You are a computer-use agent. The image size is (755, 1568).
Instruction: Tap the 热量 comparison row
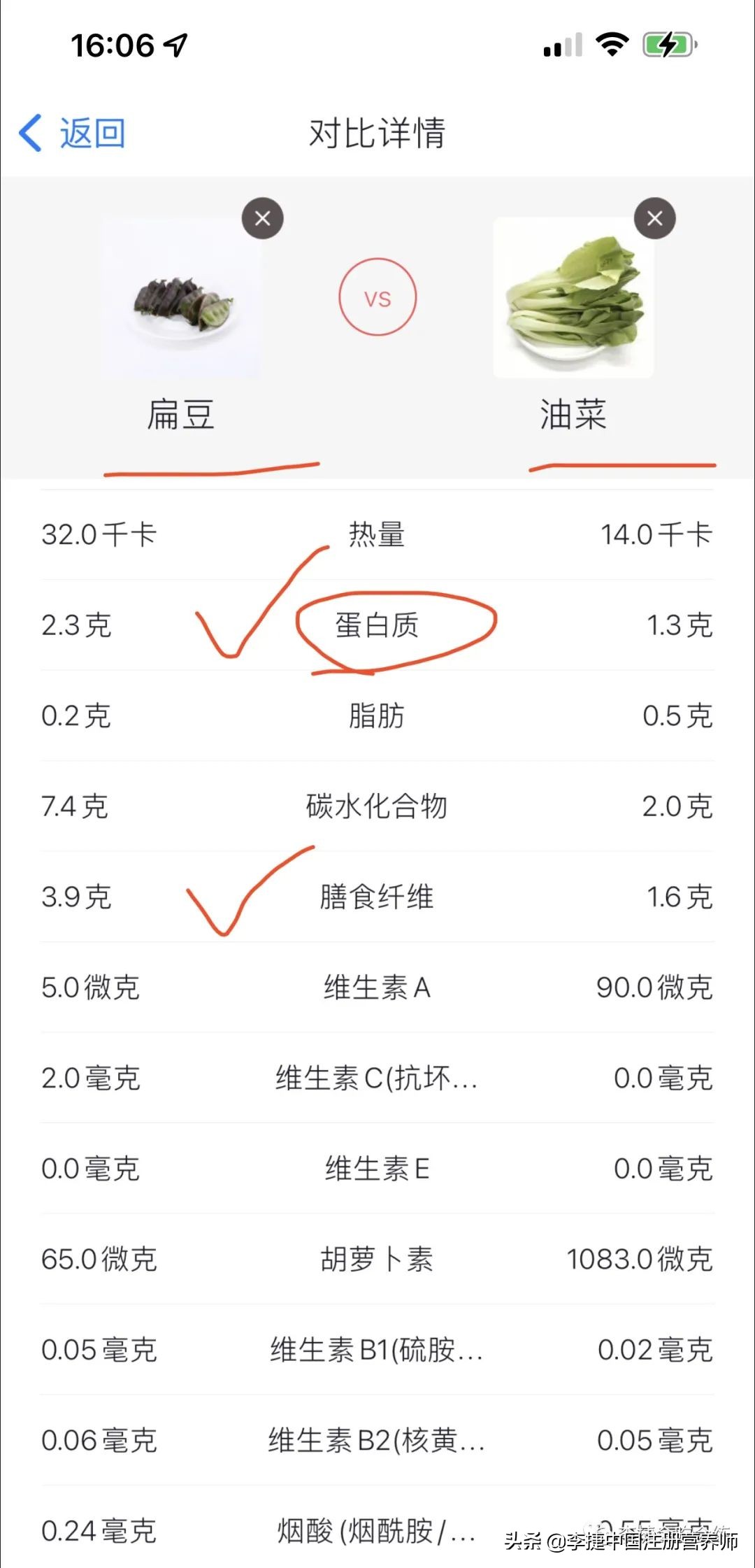coord(377,534)
